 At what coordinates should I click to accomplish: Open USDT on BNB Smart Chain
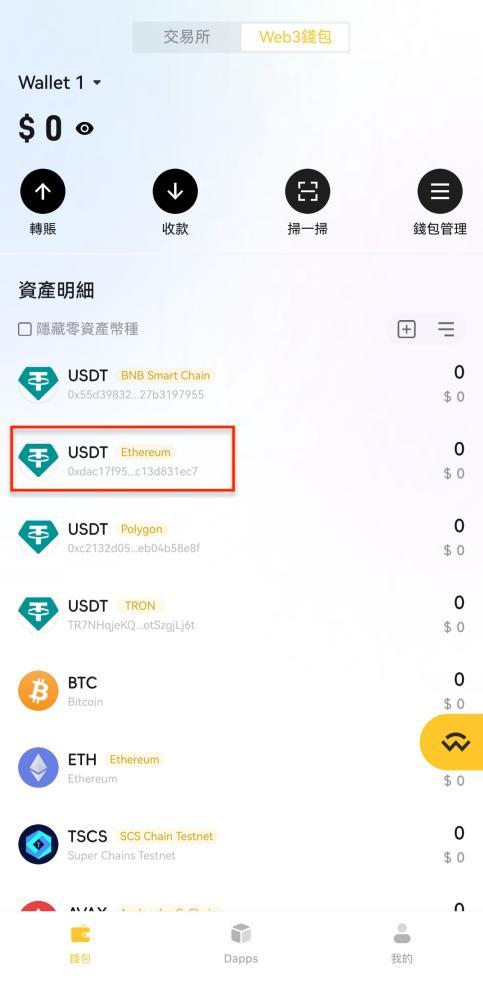click(x=241, y=384)
